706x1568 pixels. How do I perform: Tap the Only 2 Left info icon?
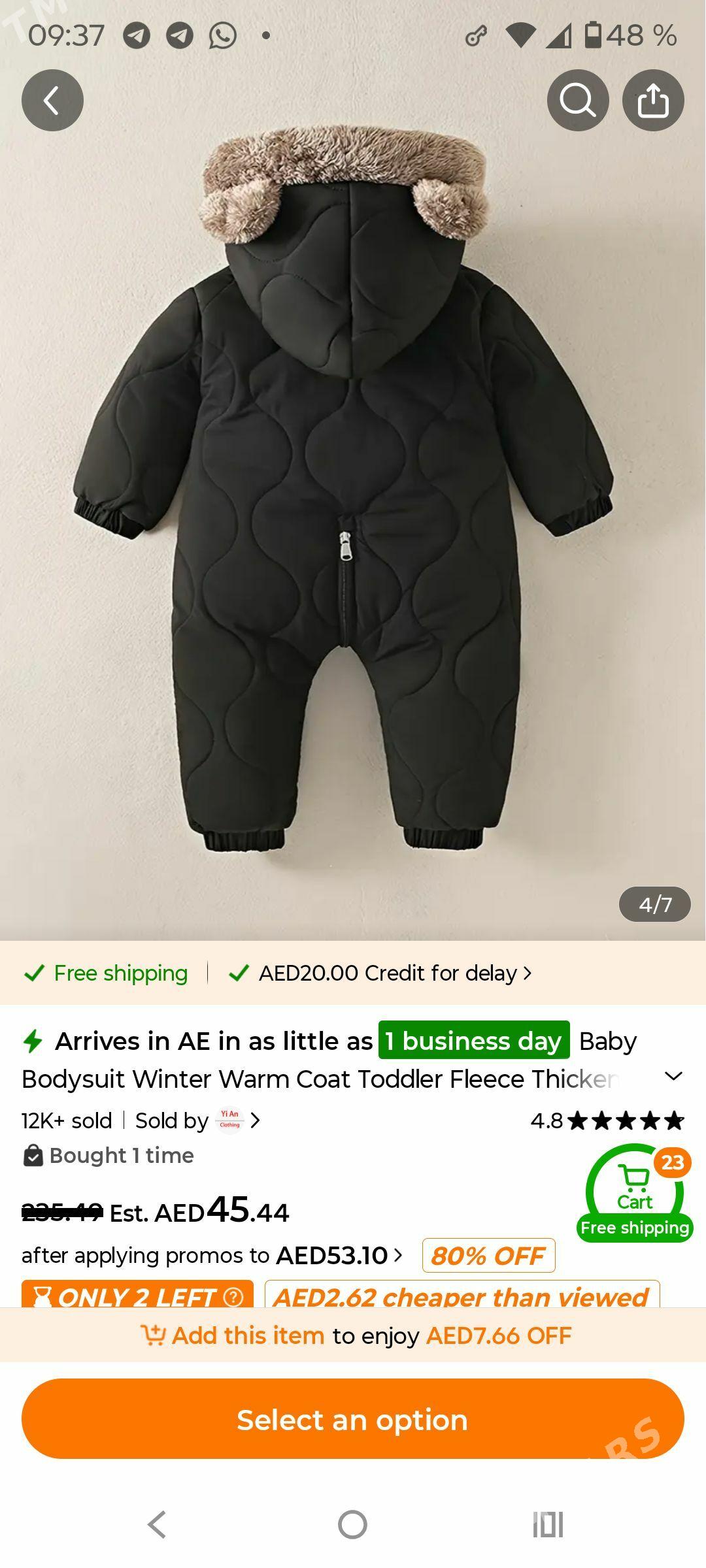point(233,1296)
